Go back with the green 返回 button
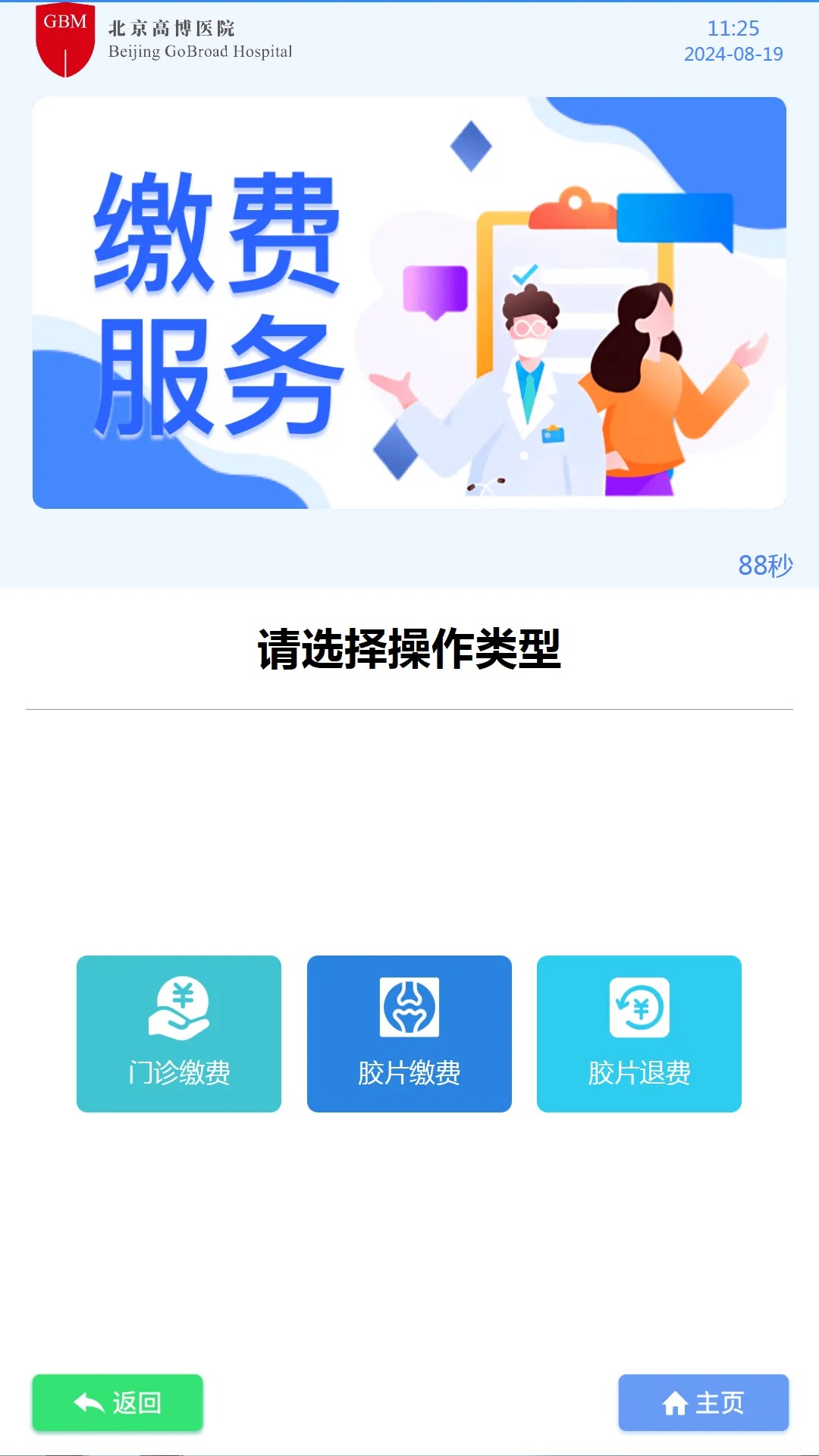Image resolution: width=819 pixels, height=1456 pixels. pyautogui.click(x=118, y=1402)
